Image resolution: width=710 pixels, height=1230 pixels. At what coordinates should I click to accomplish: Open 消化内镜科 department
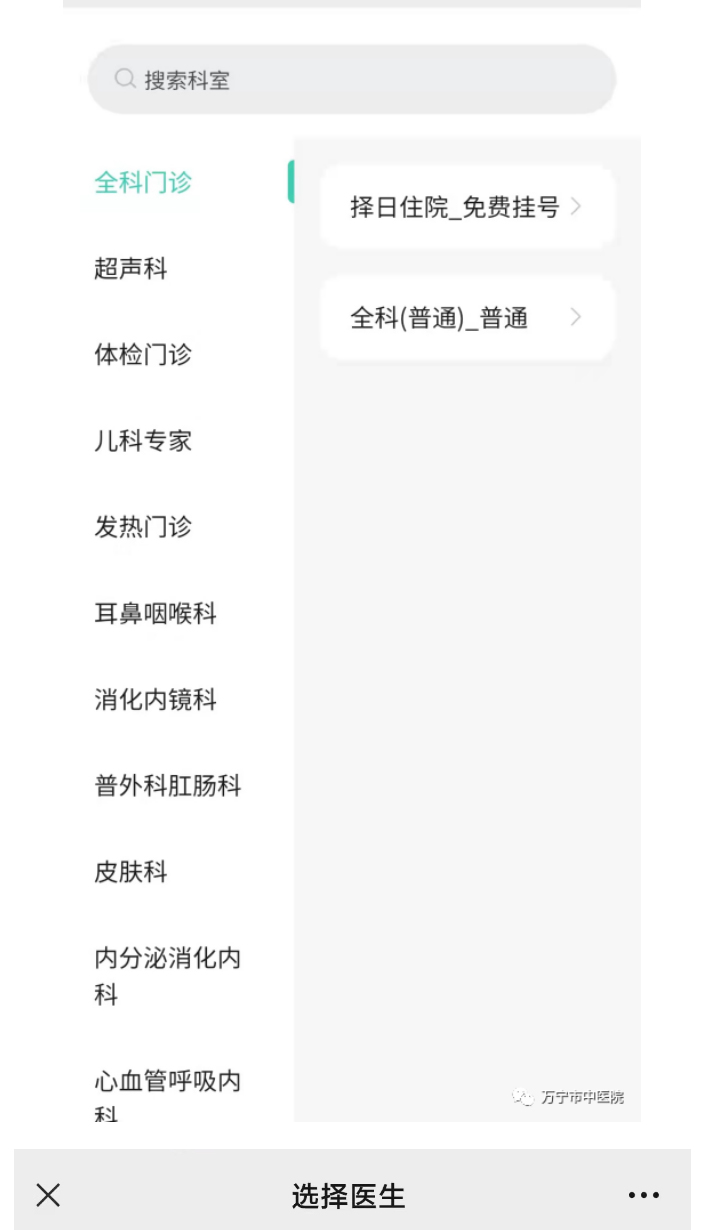point(155,699)
